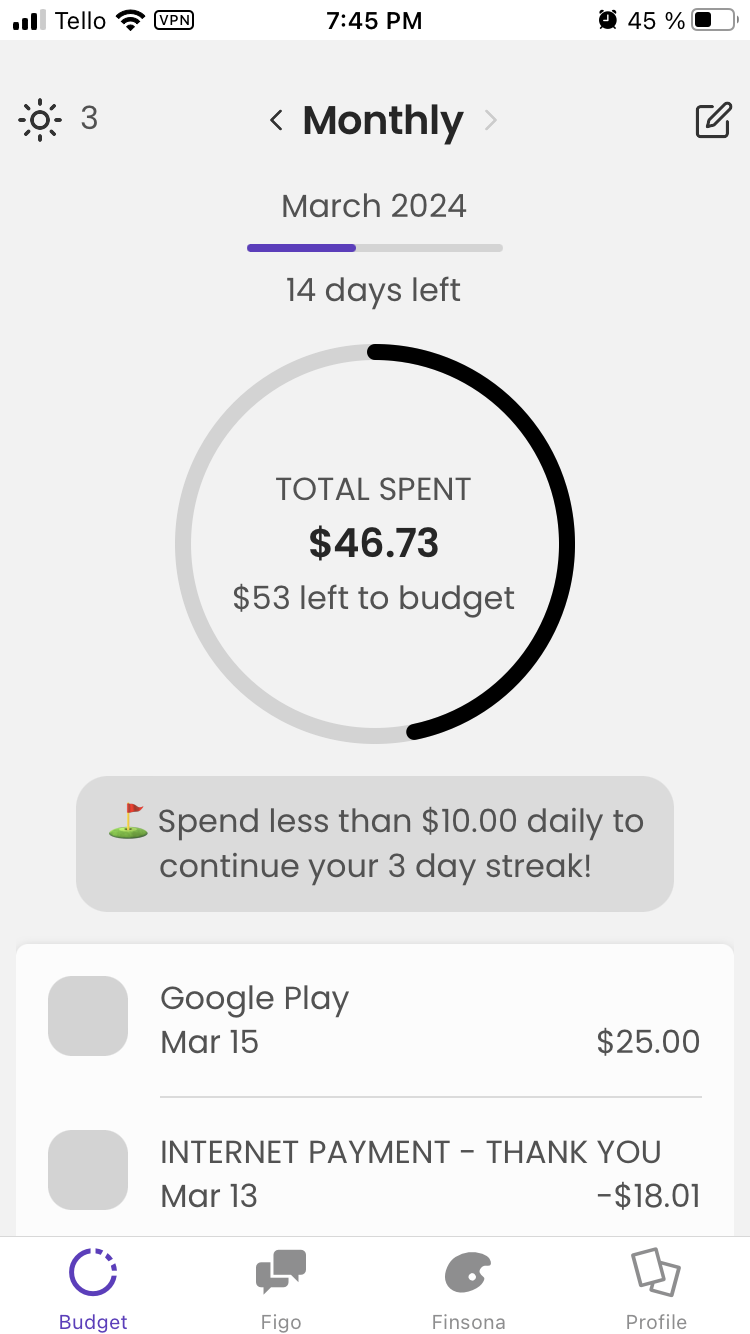Switch to the Finsona tab
The height and width of the screenshot is (1334, 750).
tap(468, 1289)
